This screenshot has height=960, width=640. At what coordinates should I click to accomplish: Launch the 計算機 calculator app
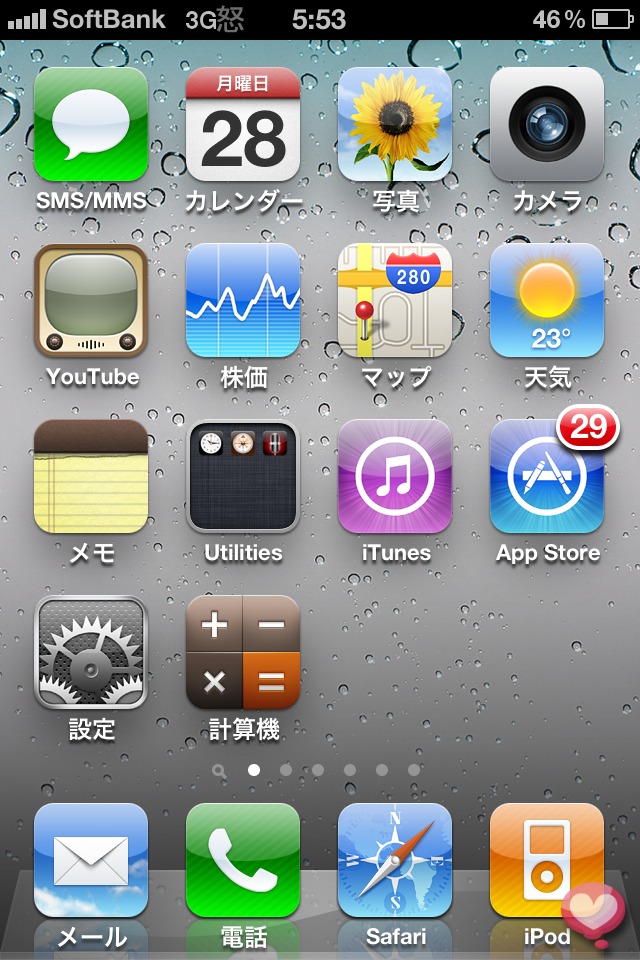click(x=243, y=652)
